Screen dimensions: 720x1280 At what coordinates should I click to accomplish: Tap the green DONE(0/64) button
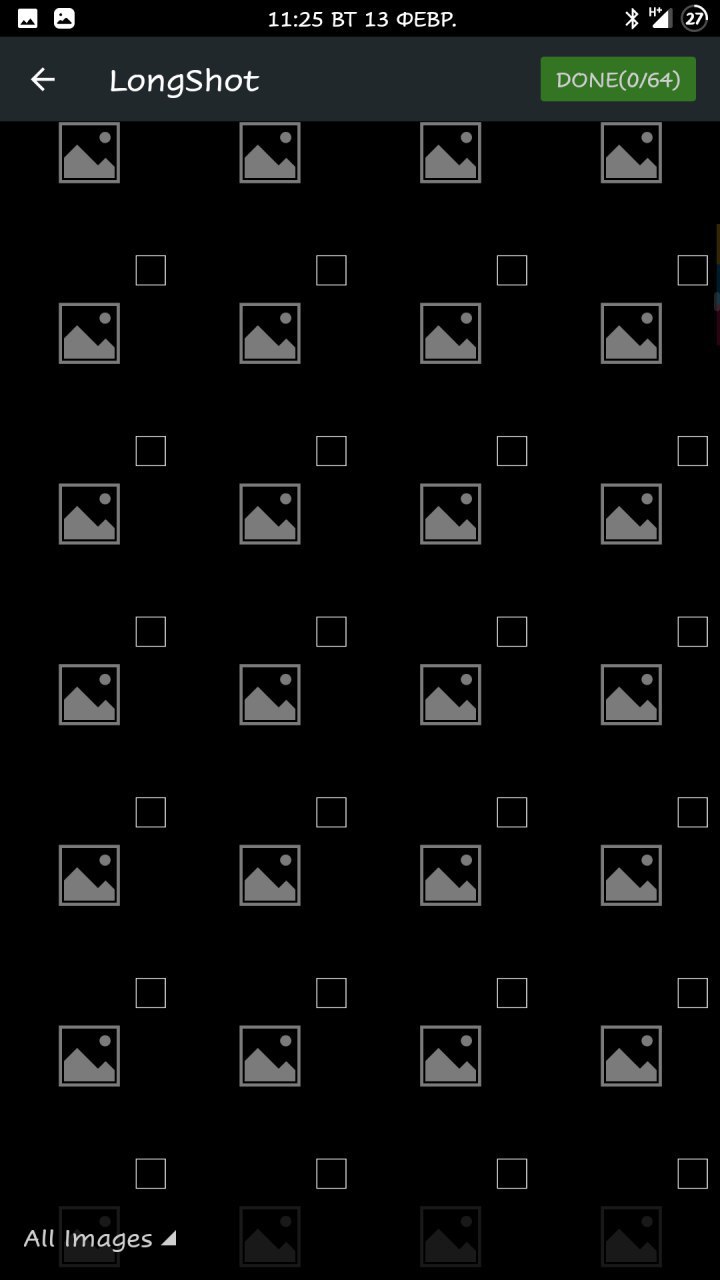[617, 80]
